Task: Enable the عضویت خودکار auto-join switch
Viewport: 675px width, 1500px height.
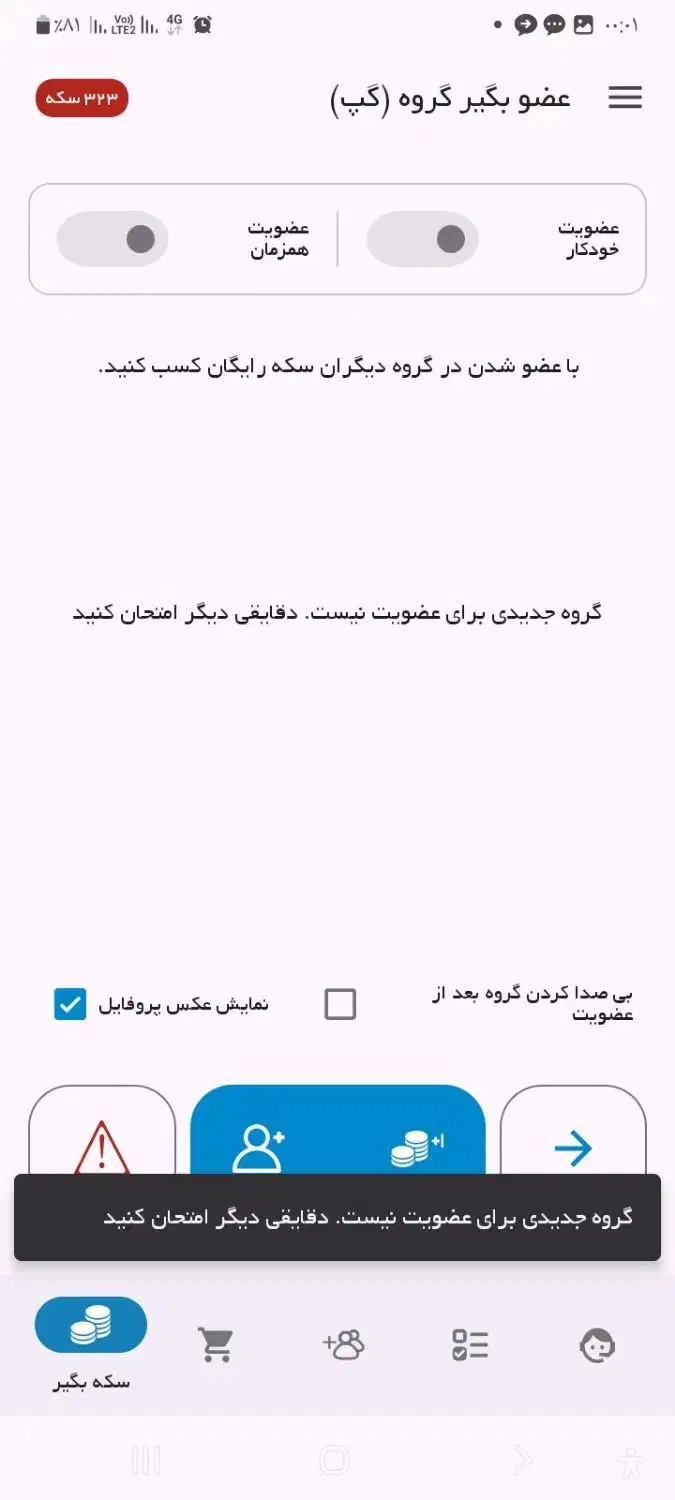Action: point(423,239)
